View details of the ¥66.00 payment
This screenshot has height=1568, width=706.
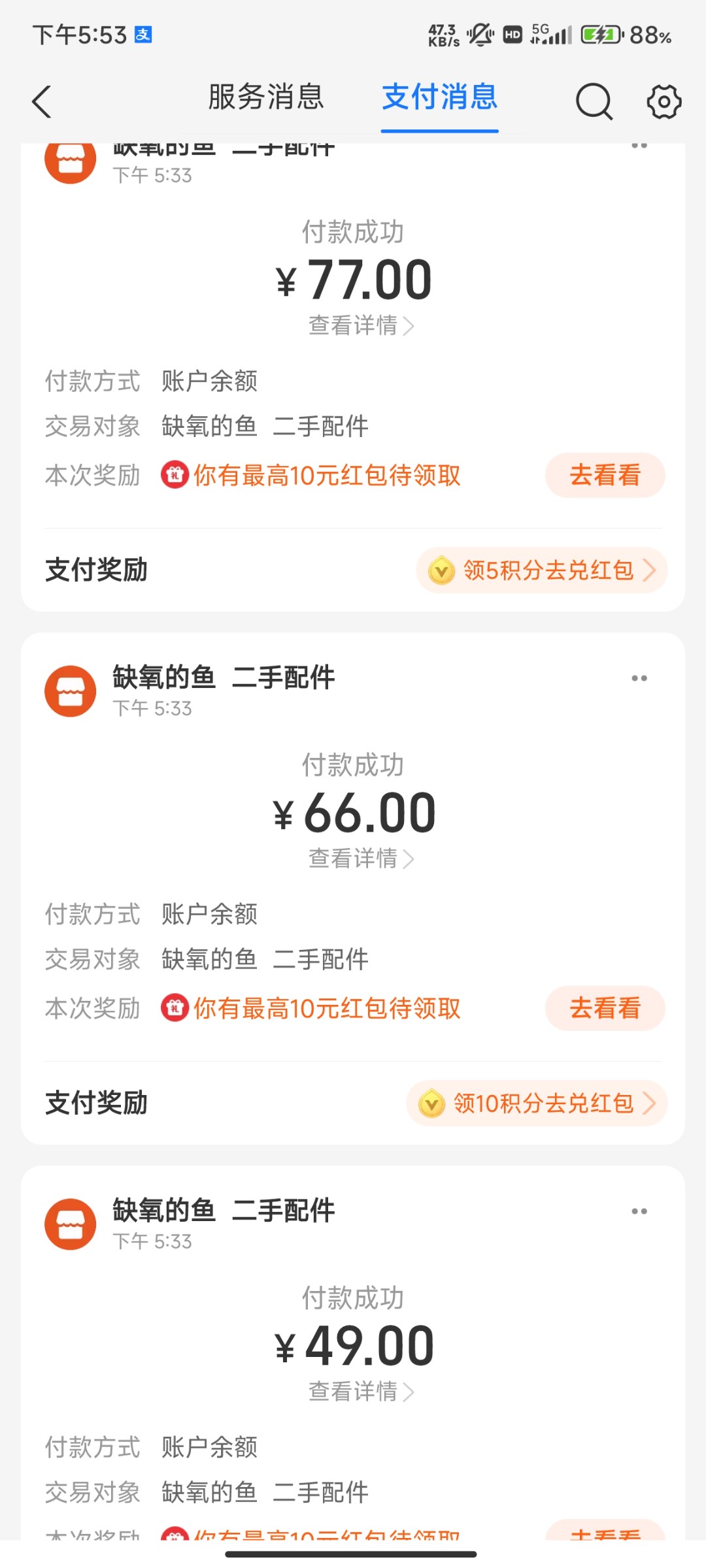tap(361, 858)
